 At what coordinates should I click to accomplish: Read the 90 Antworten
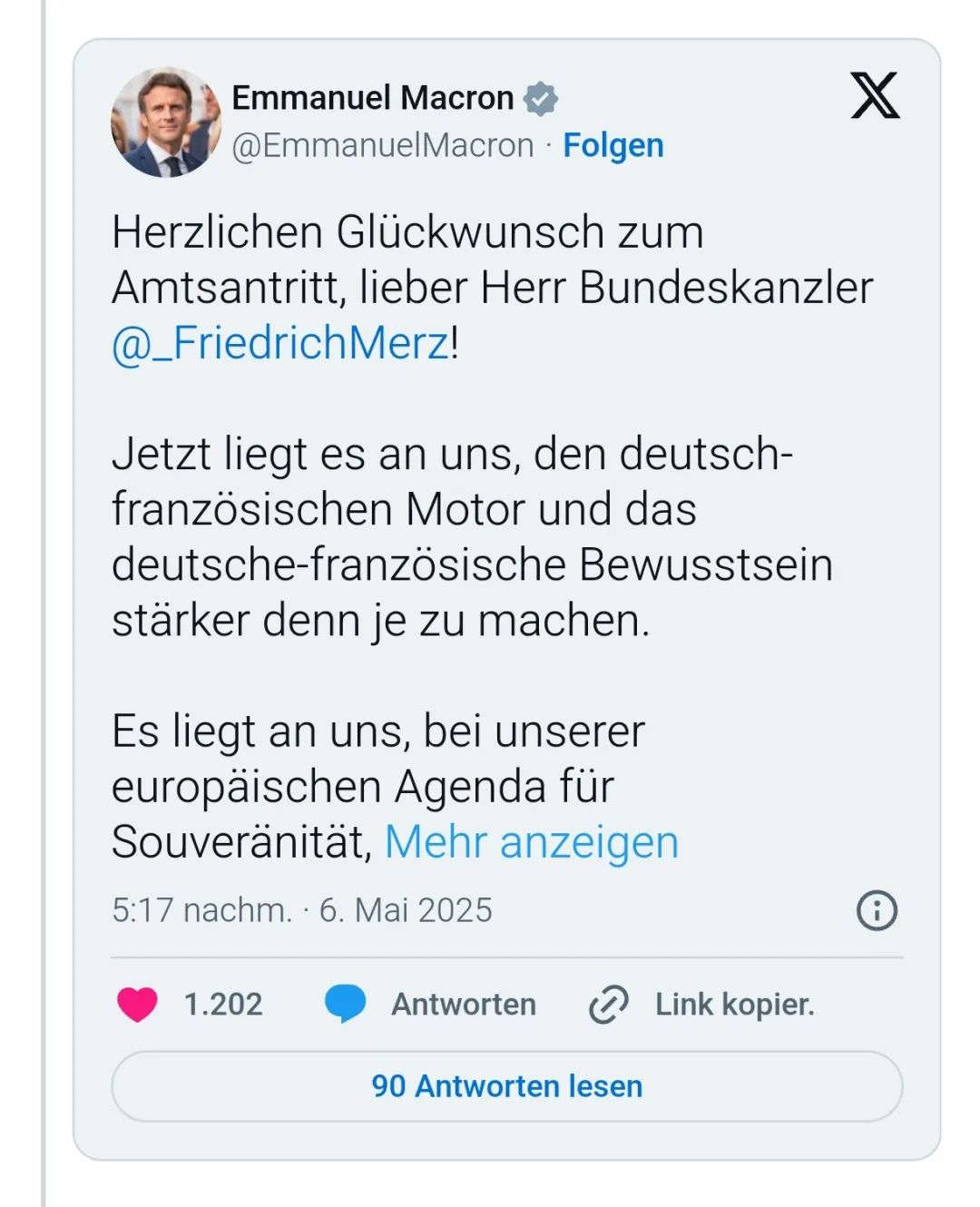click(506, 1086)
